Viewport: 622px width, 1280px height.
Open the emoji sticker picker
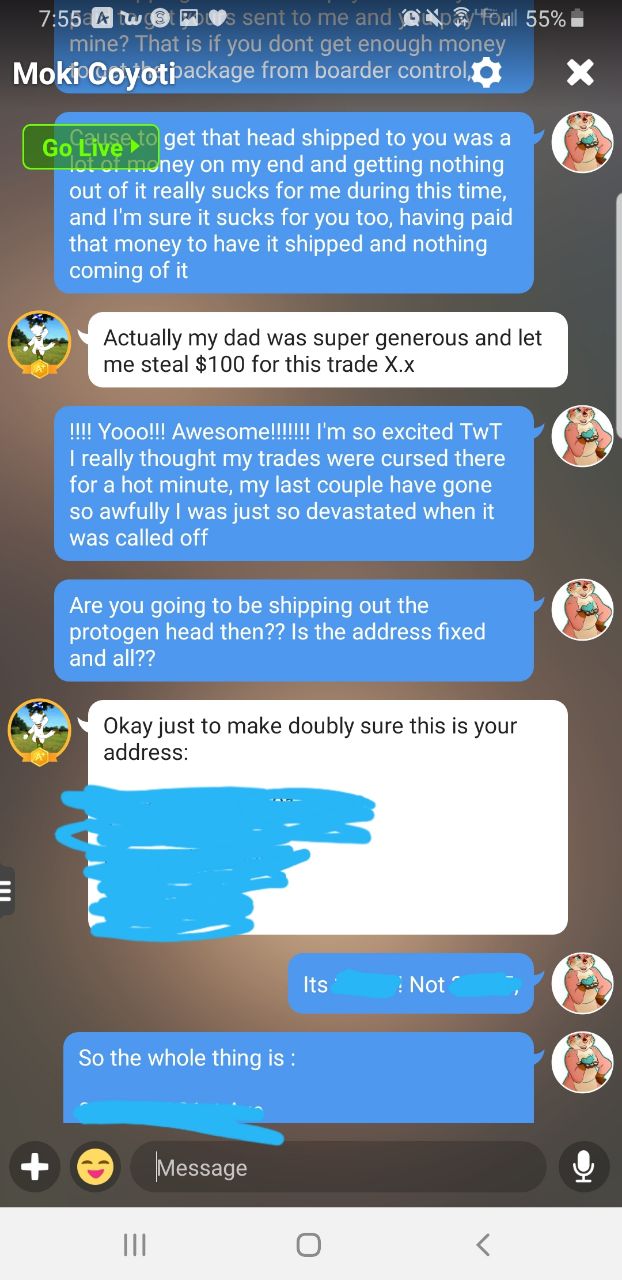coord(96,1167)
